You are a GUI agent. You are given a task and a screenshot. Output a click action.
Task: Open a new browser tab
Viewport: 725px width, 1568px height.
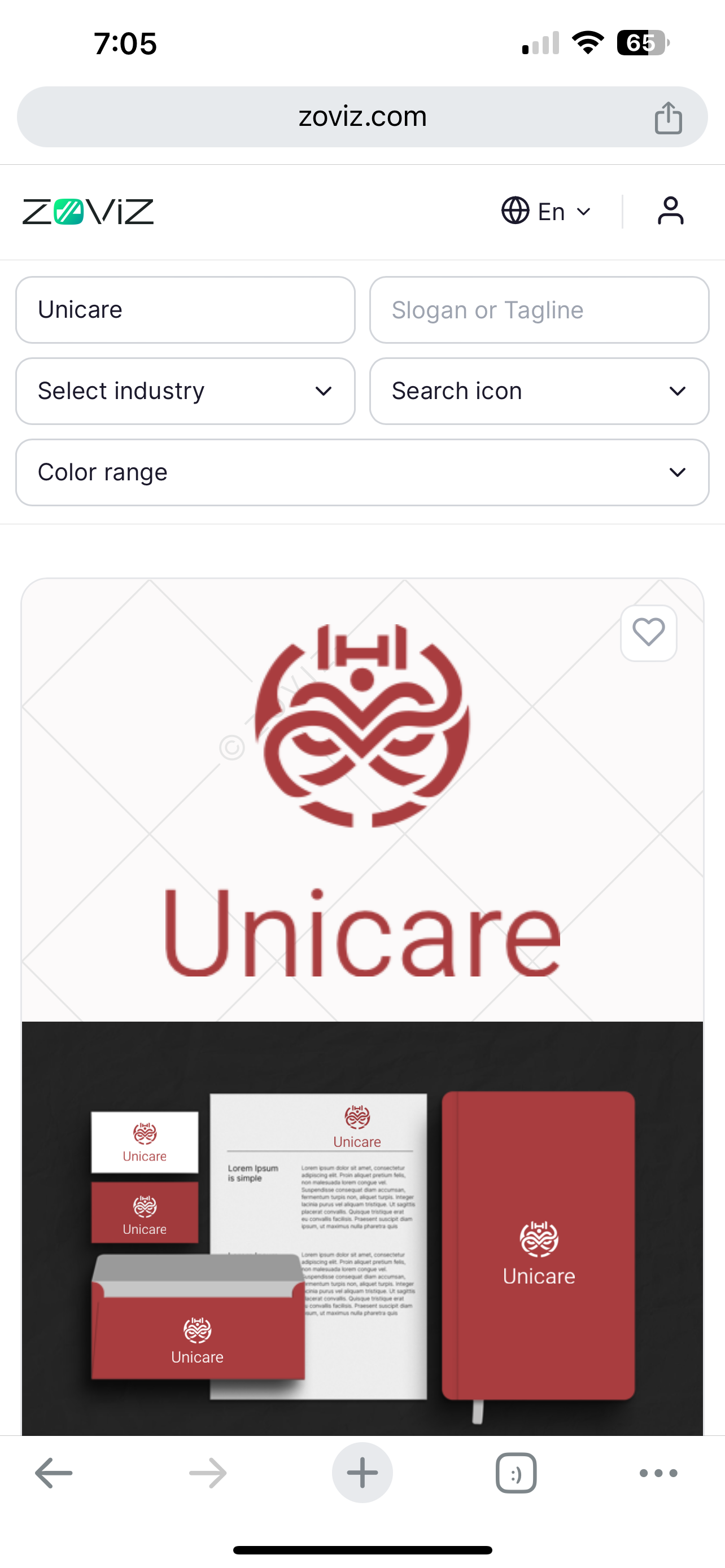(x=362, y=1473)
